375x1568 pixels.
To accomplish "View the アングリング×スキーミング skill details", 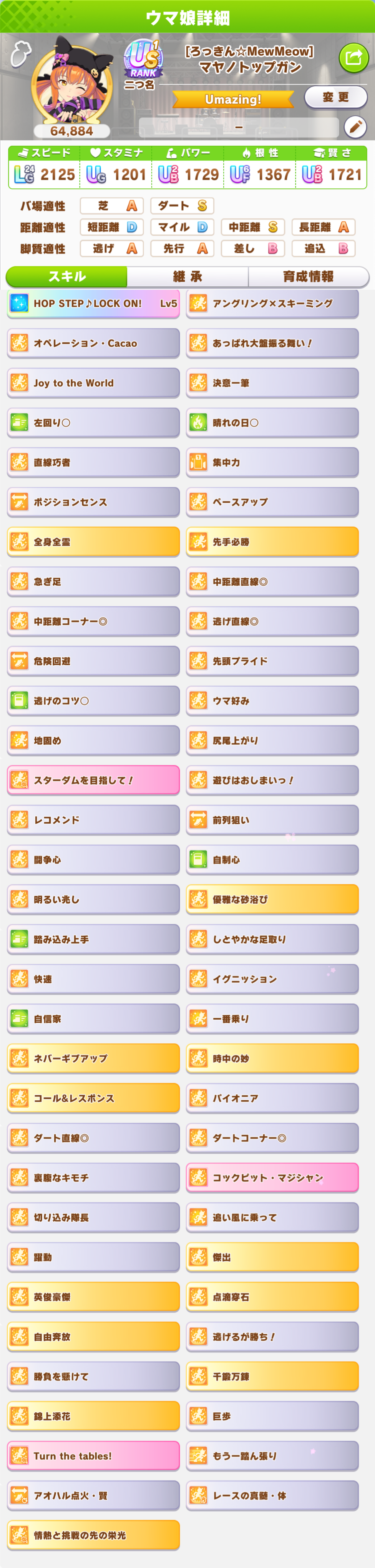I will pos(272,303).
